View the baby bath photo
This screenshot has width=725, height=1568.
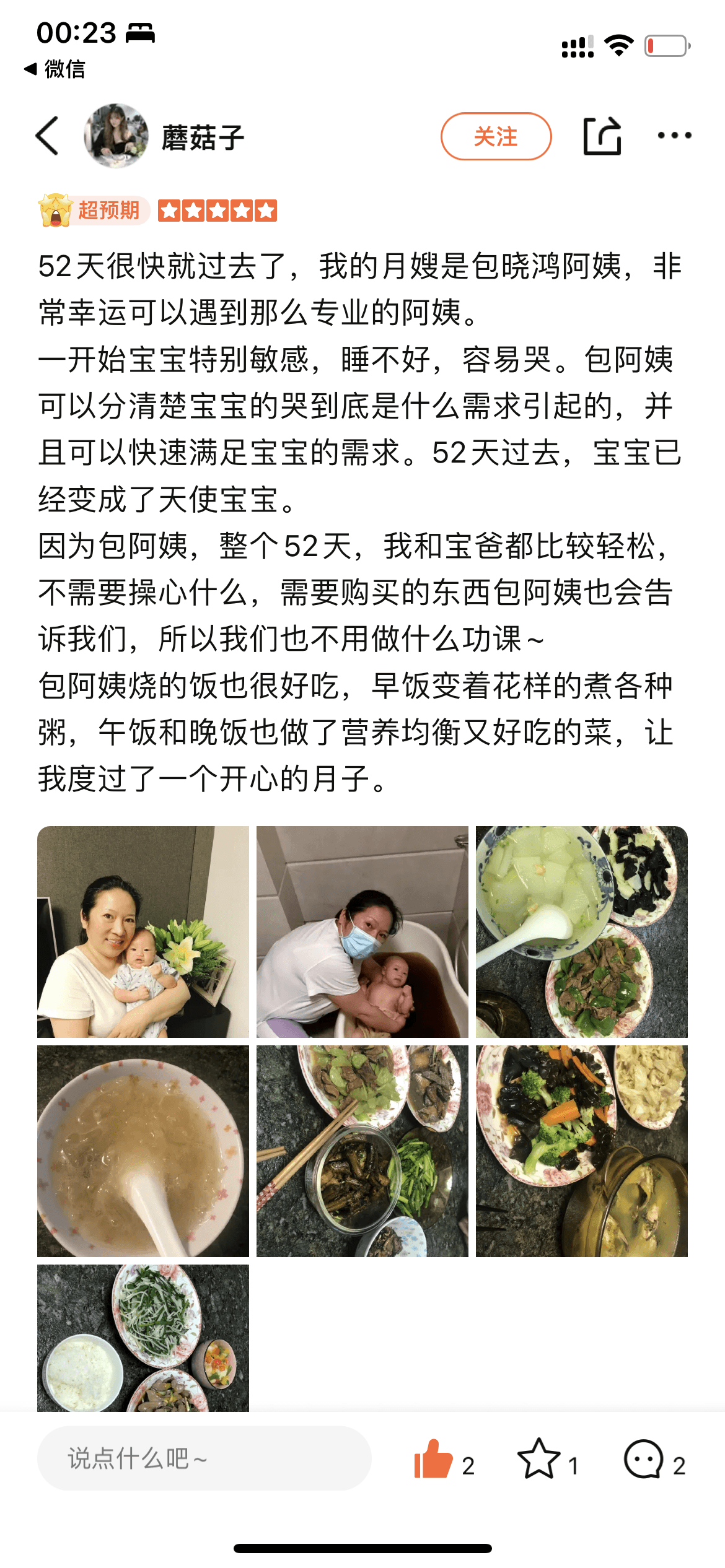(x=362, y=931)
